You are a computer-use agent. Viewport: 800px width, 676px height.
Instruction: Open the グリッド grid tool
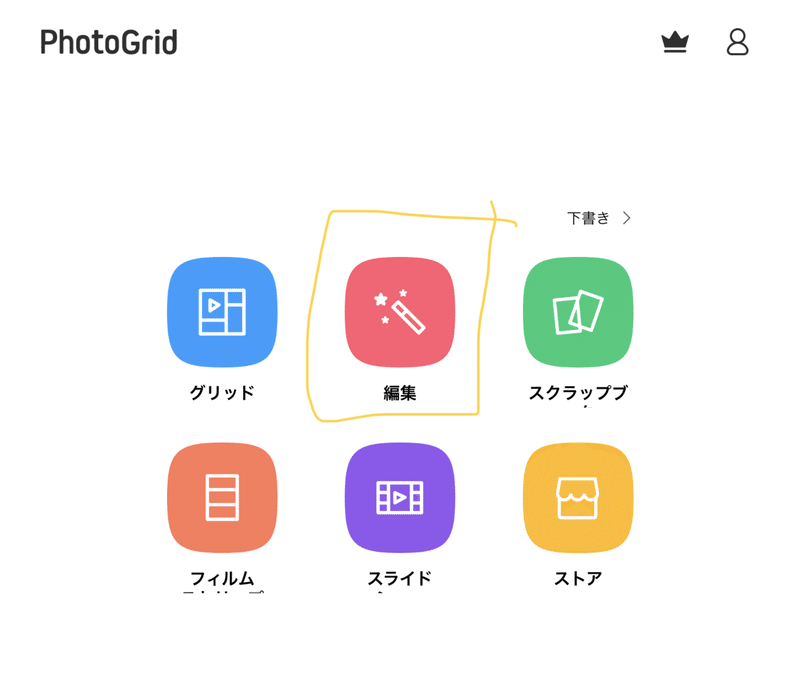click(222, 312)
